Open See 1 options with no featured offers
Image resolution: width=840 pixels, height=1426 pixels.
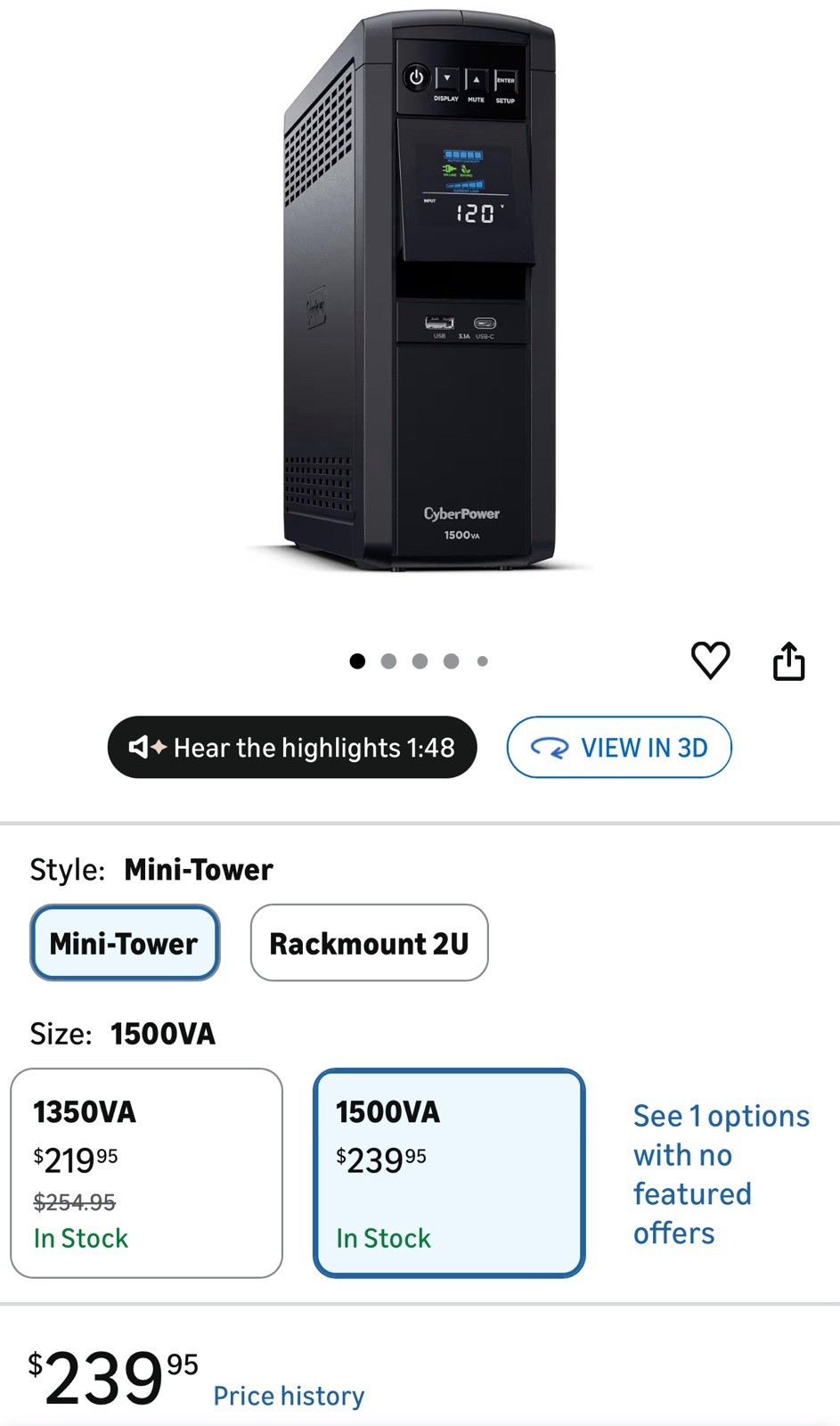coord(720,1174)
